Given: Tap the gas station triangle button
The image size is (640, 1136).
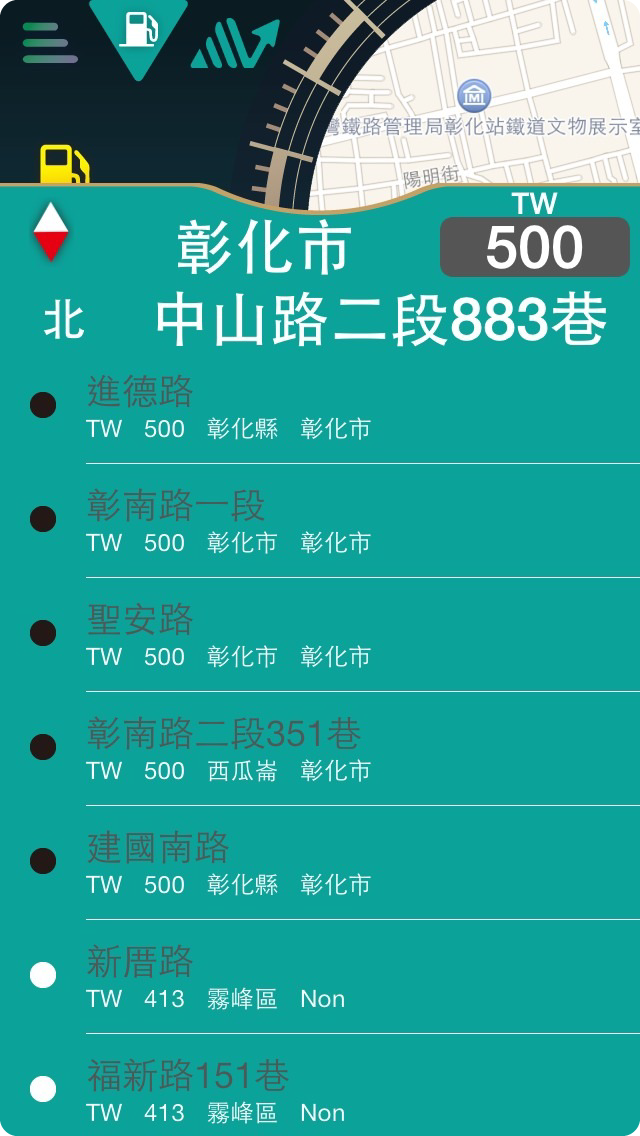Looking at the screenshot, I should pos(138,32).
